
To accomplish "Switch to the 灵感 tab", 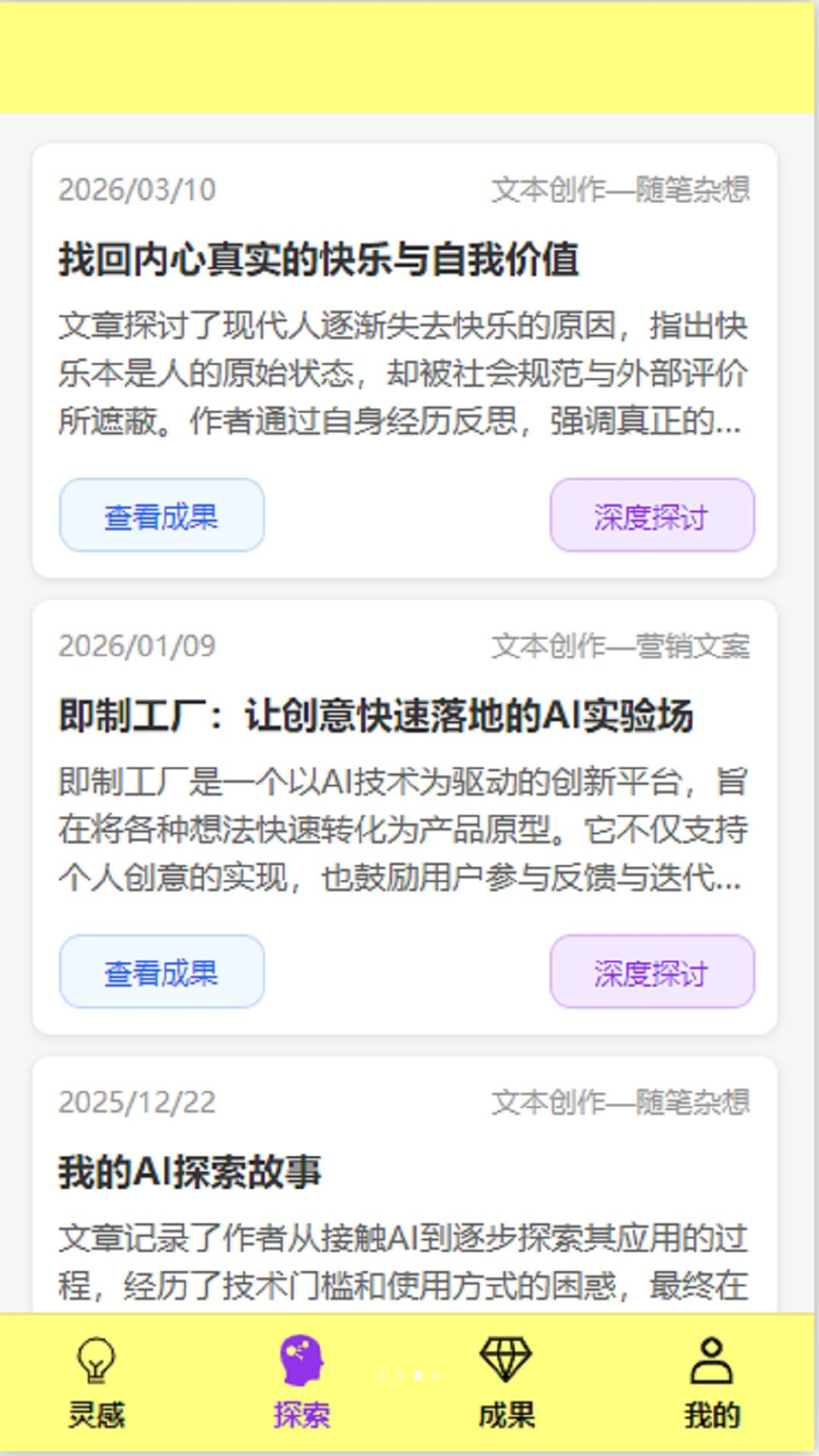I will pyautogui.click(x=96, y=1383).
